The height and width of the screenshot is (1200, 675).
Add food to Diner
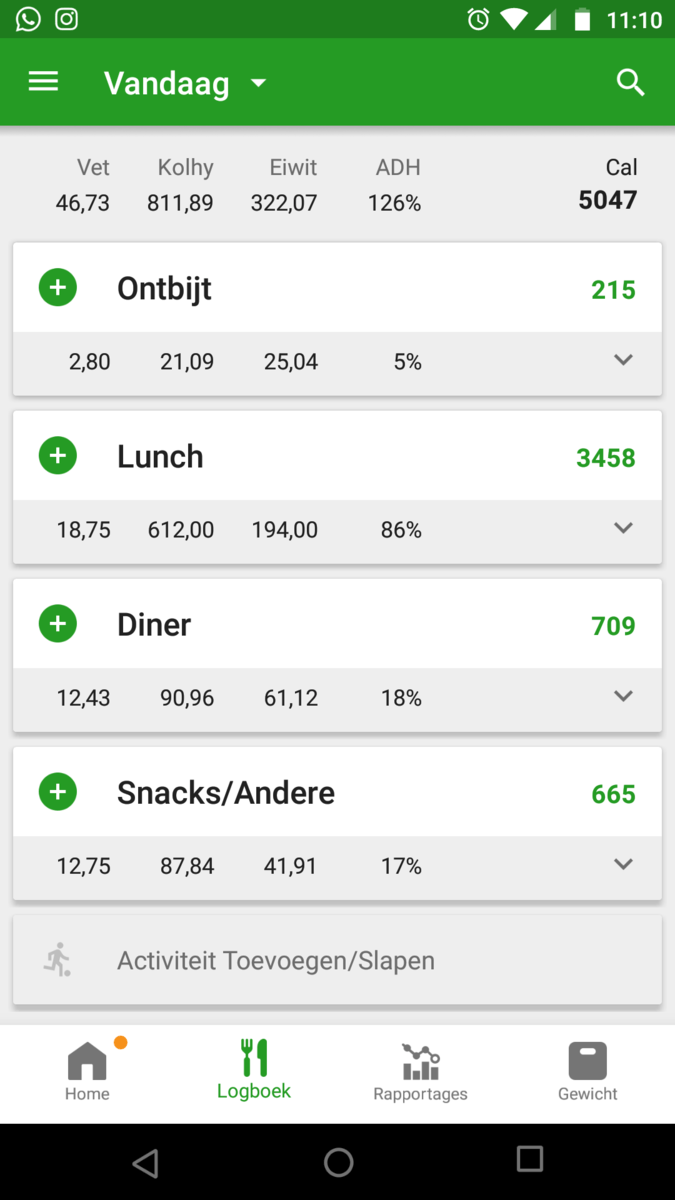(58, 624)
